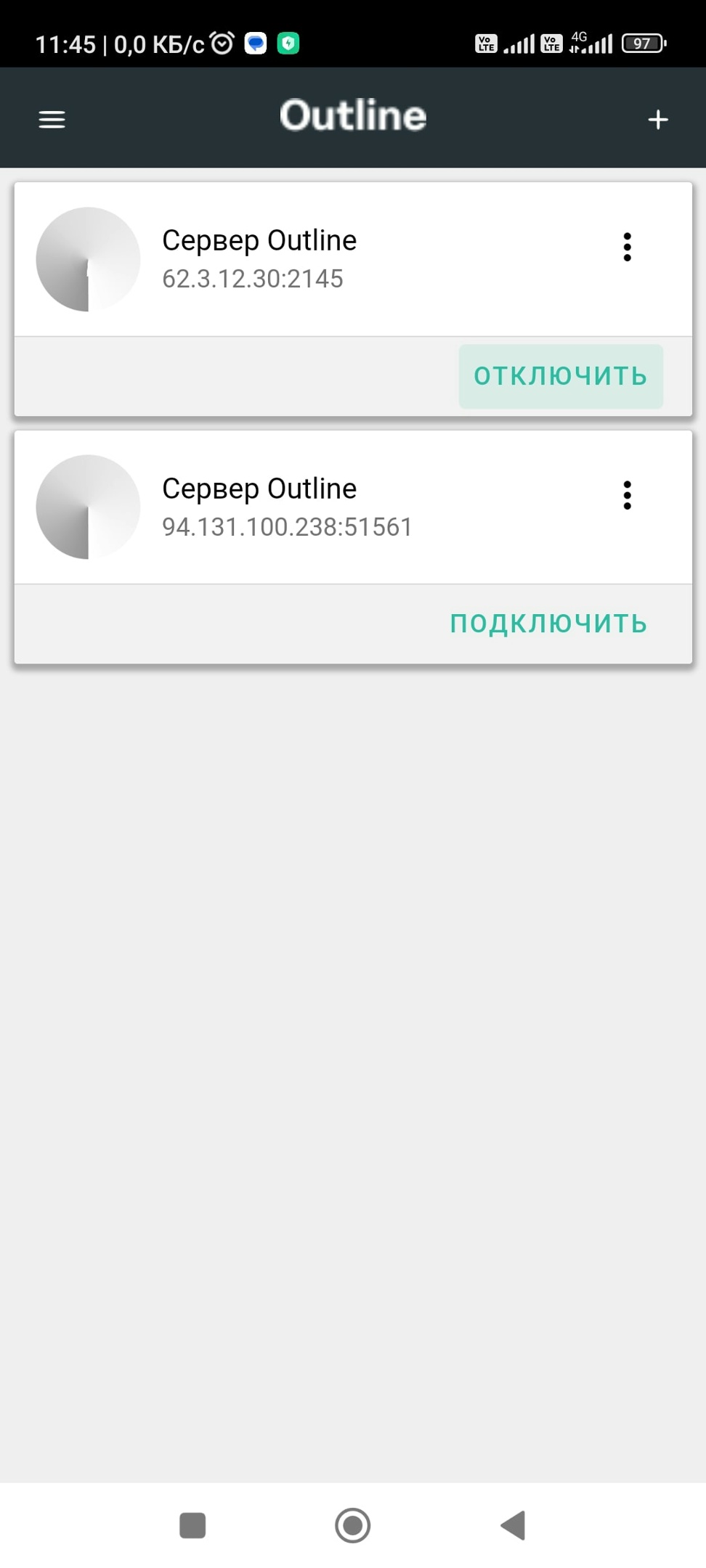
Task: Add a new Outline server
Action: click(657, 118)
